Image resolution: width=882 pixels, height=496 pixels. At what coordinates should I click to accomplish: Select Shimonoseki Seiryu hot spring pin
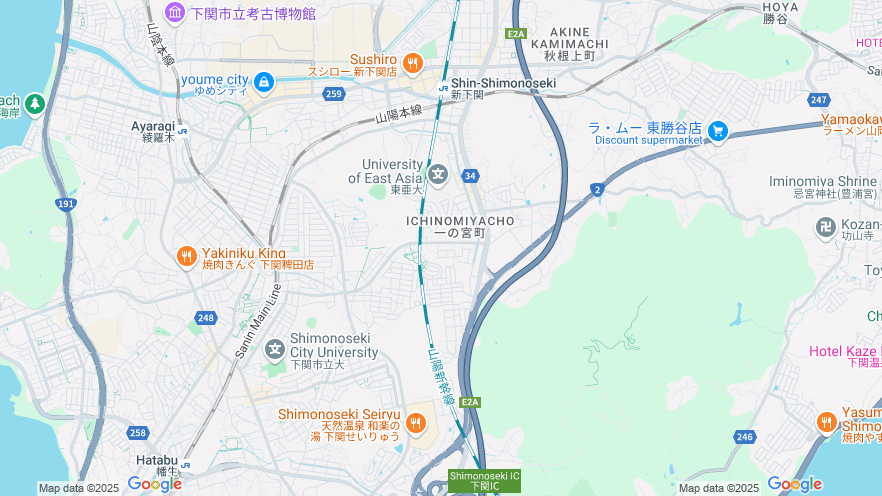pyautogui.click(x=415, y=424)
